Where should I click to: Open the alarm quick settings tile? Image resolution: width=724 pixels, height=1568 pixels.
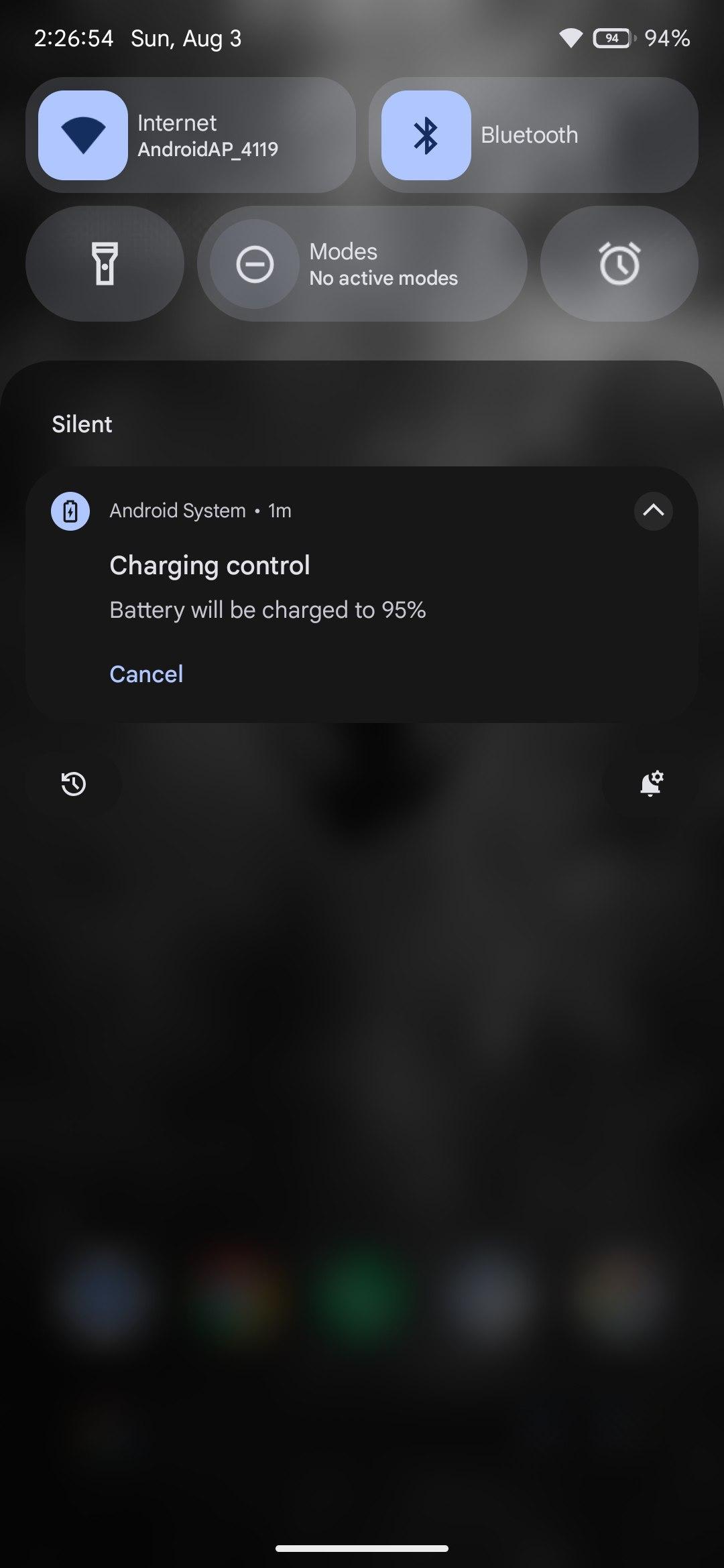tap(619, 263)
